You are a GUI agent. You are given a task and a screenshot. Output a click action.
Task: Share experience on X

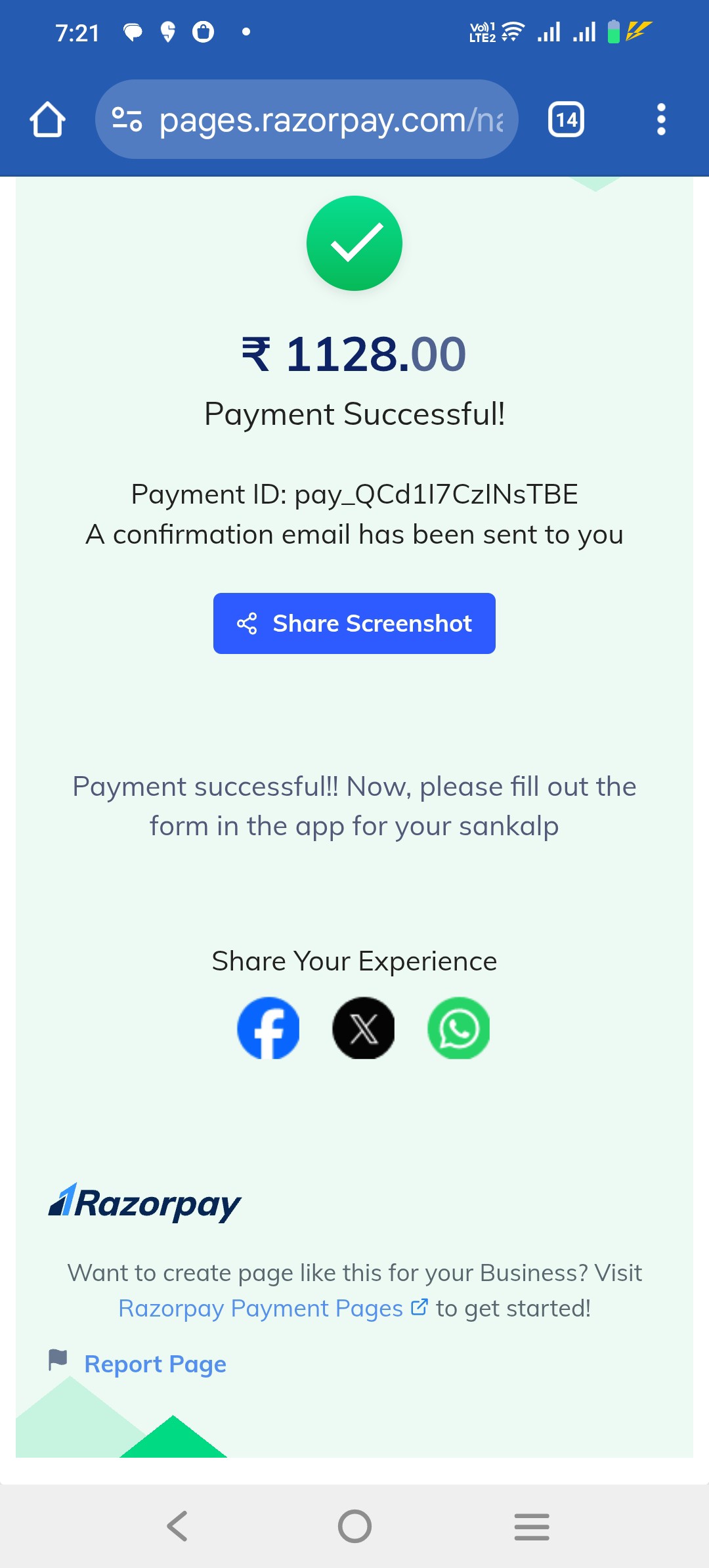pos(364,1028)
